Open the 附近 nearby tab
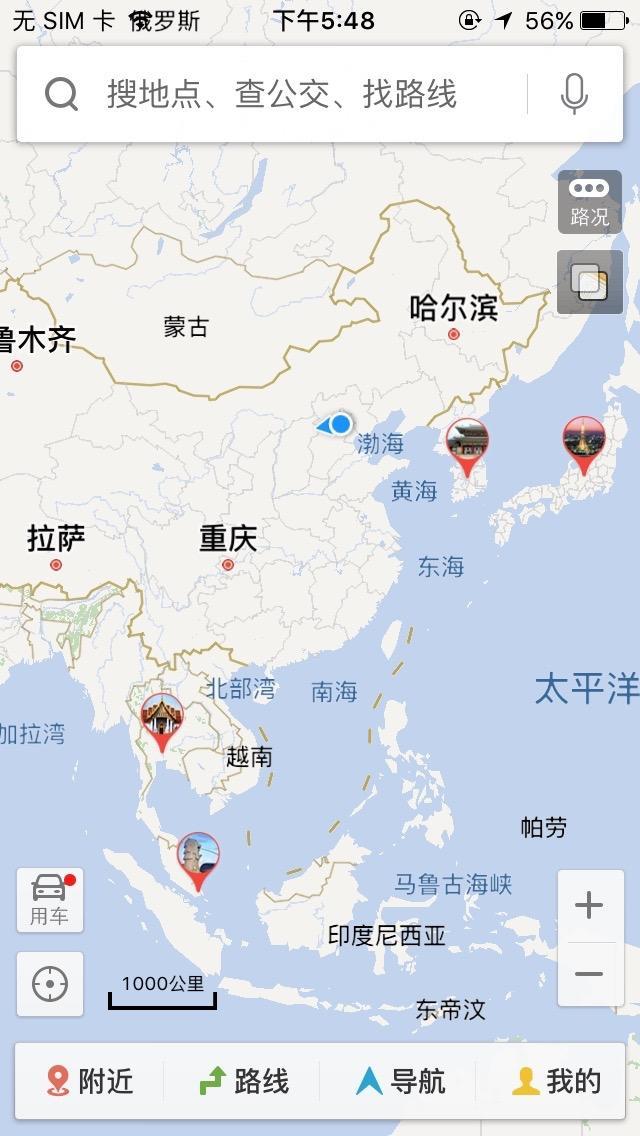The height and width of the screenshot is (1136, 640). click(90, 1081)
